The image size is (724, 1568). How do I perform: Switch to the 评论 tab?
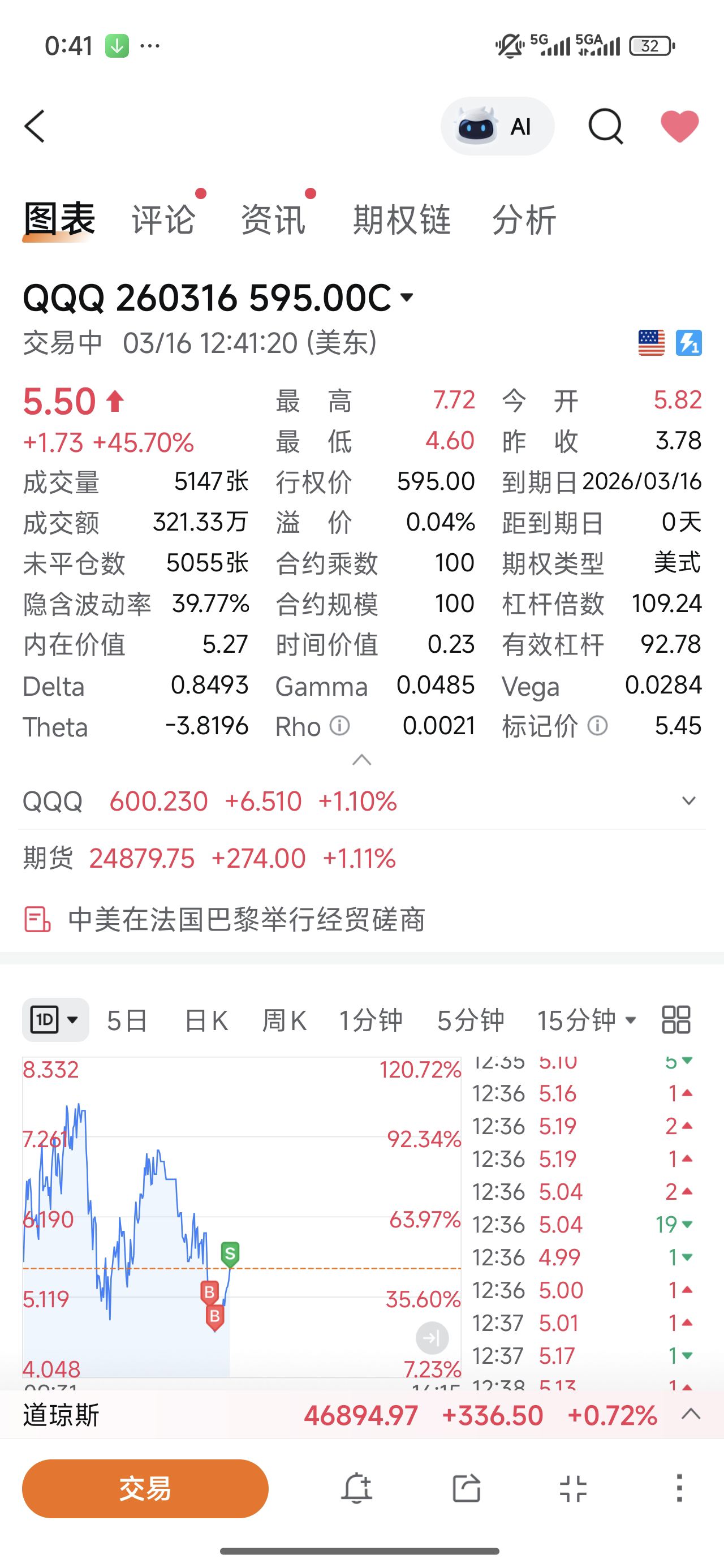(163, 219)
